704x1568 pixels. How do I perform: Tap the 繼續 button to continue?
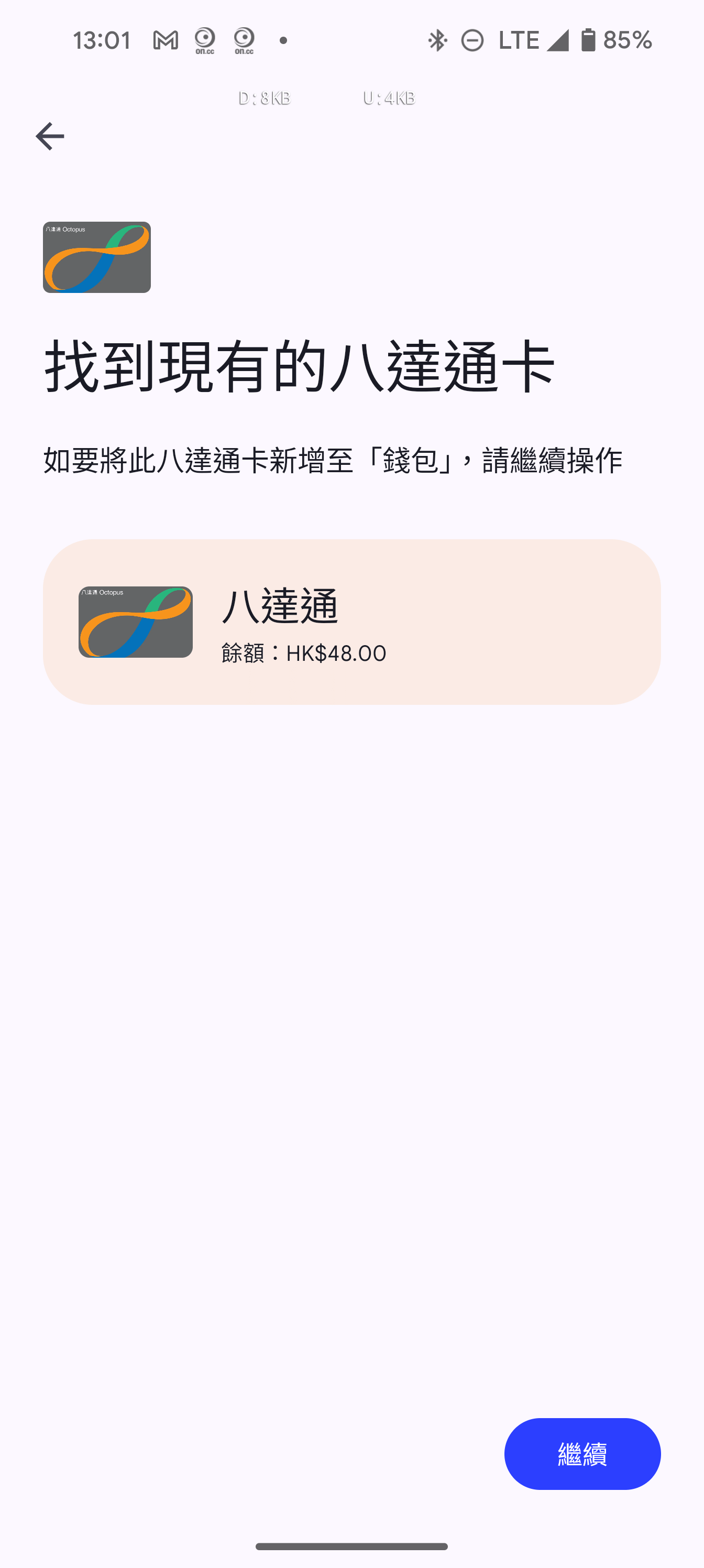click(582, 1454)
